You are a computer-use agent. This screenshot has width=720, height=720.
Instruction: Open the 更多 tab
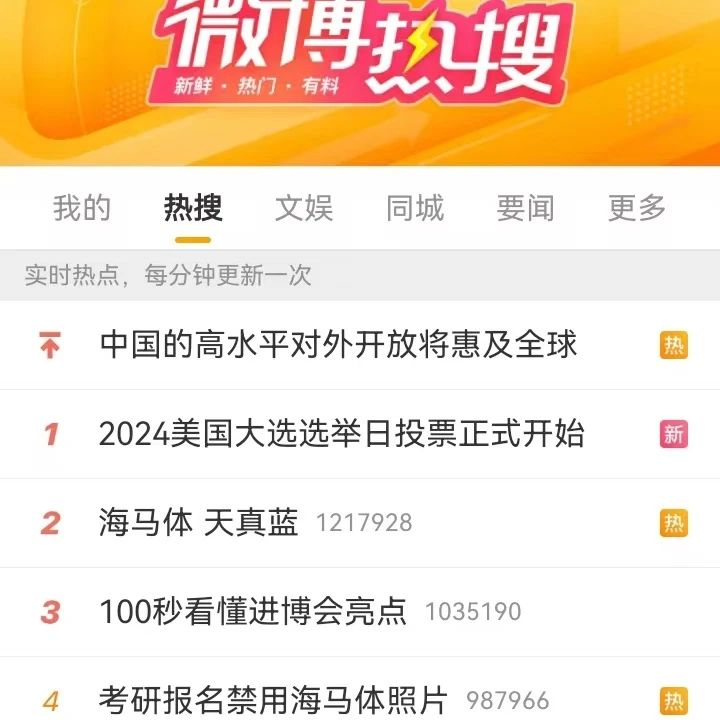pos(637,208)
